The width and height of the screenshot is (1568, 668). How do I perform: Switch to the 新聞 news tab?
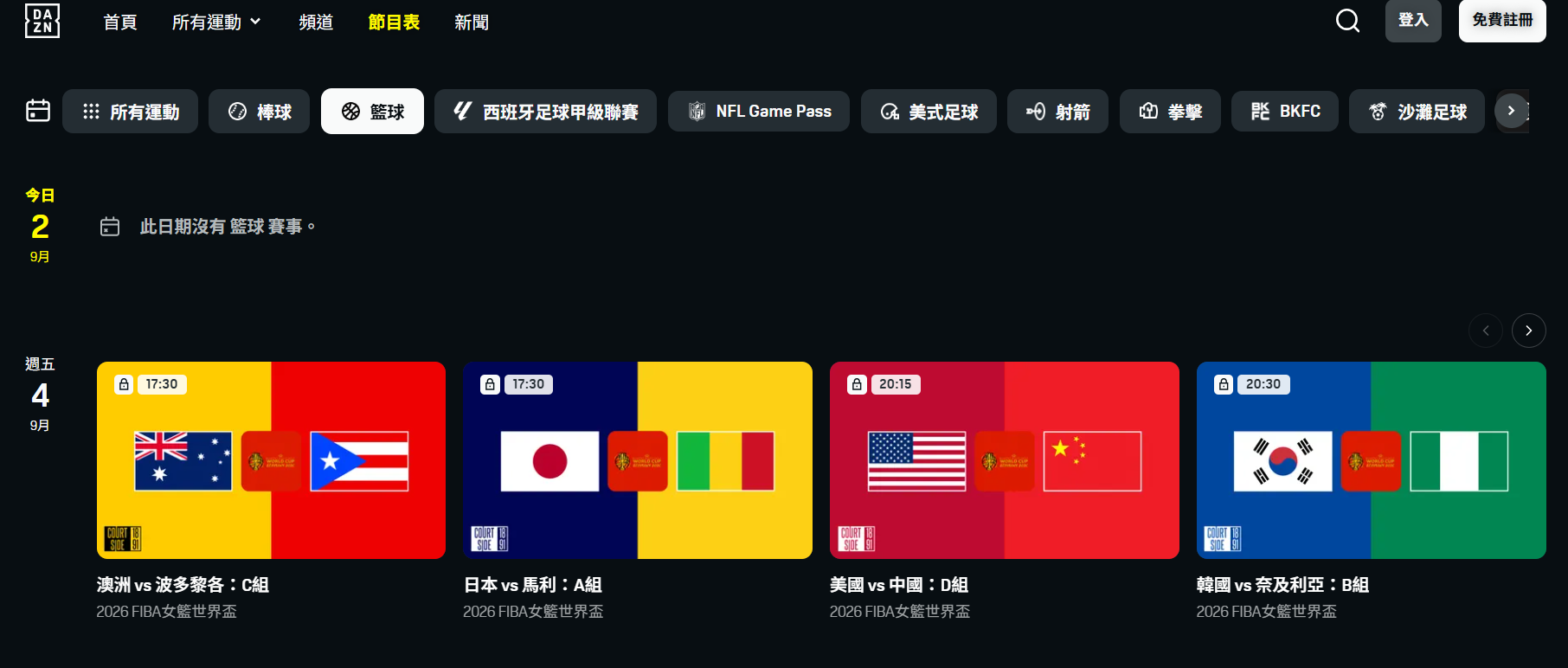(472, 22)
